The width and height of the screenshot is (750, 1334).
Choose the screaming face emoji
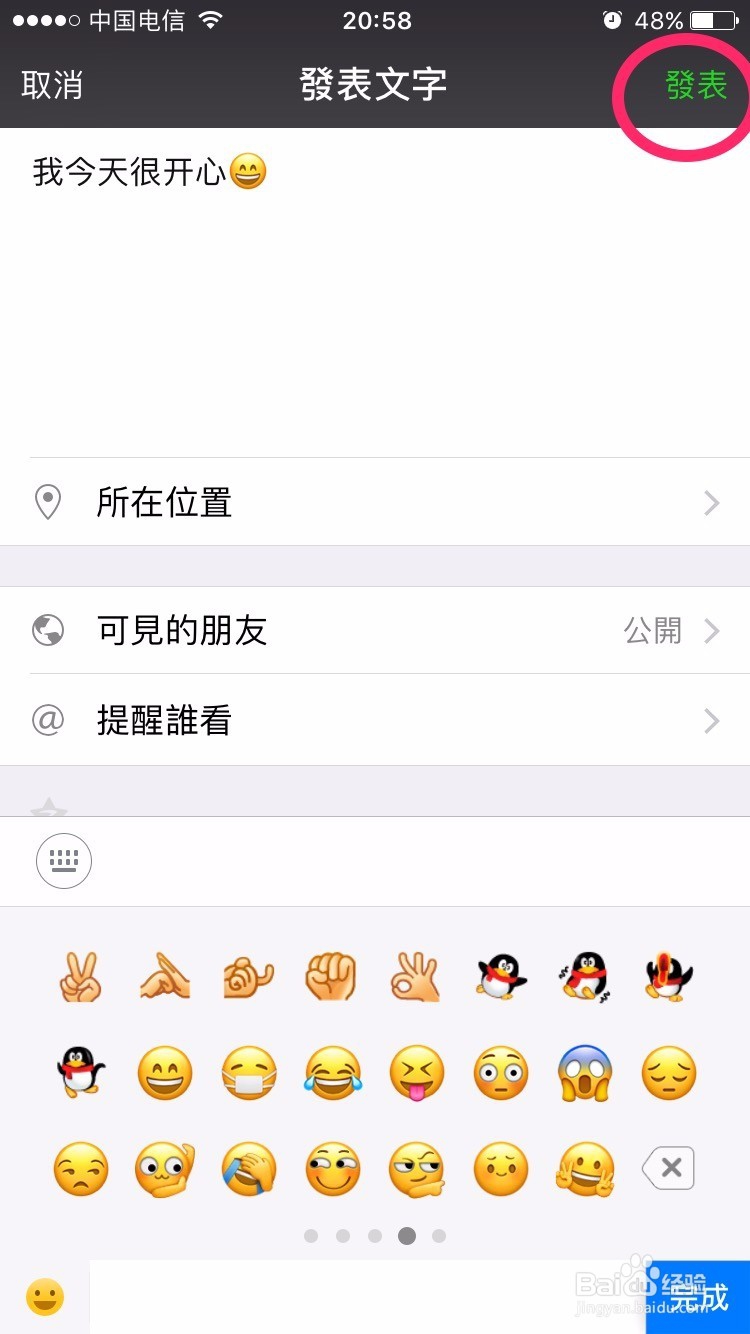[585, 1073]
